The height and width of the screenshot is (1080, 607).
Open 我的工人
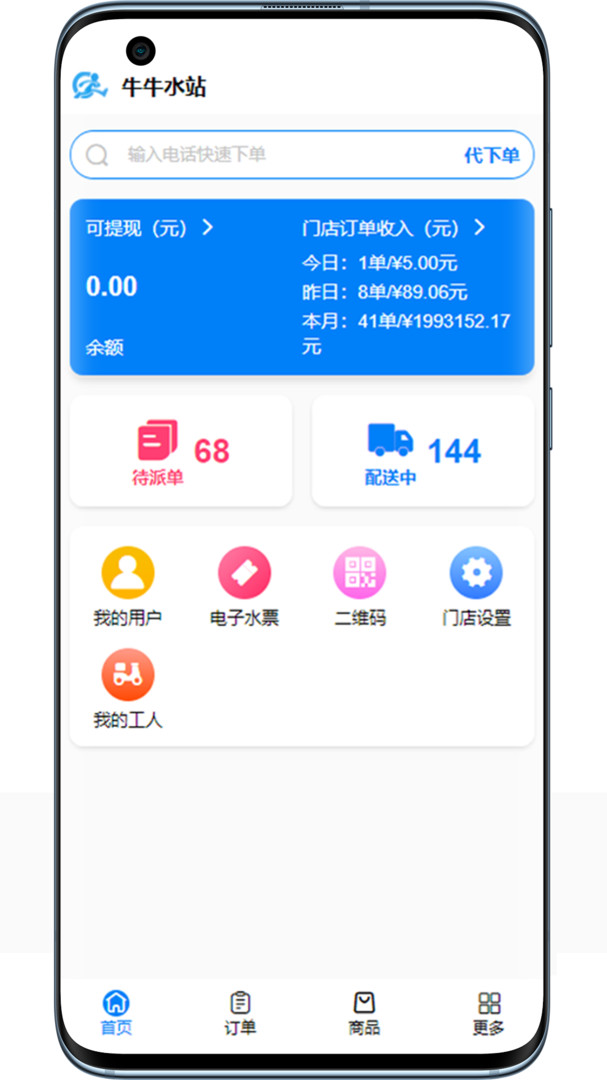click(x=128, y=689)
